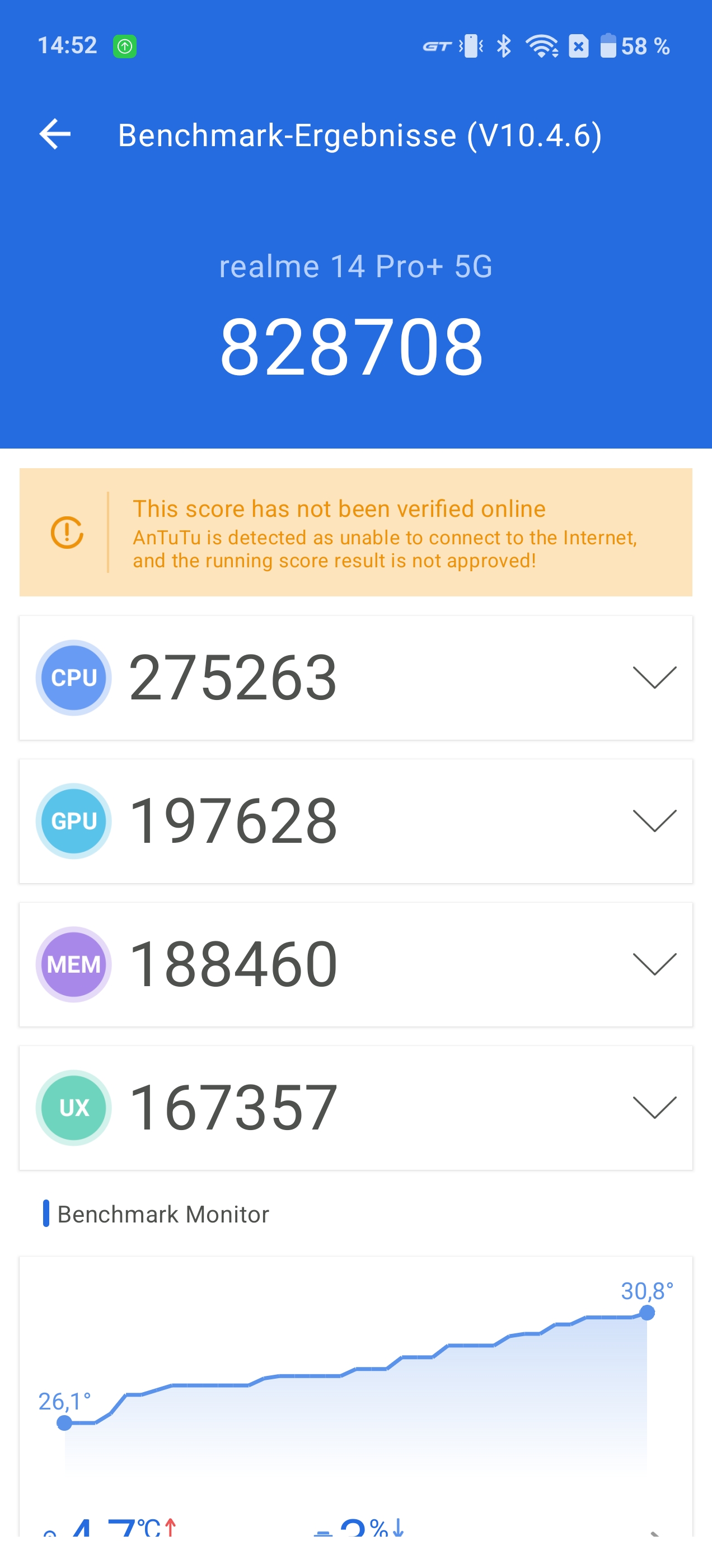Expand the CPU score details

(654, 678)
